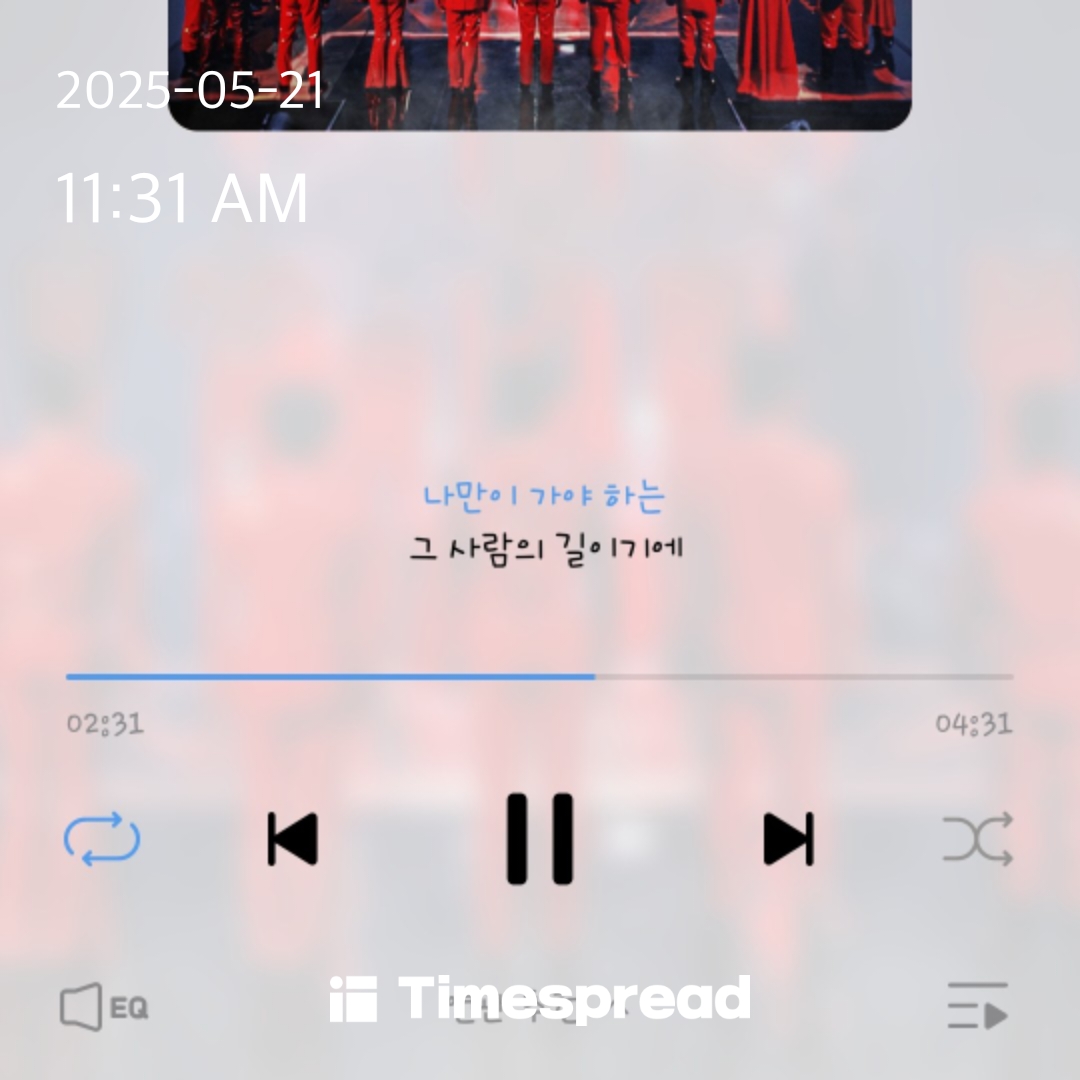Enable shuffle playback
The height and width of the screenshot is (1080, 1080).
click(x=977, y=838)
